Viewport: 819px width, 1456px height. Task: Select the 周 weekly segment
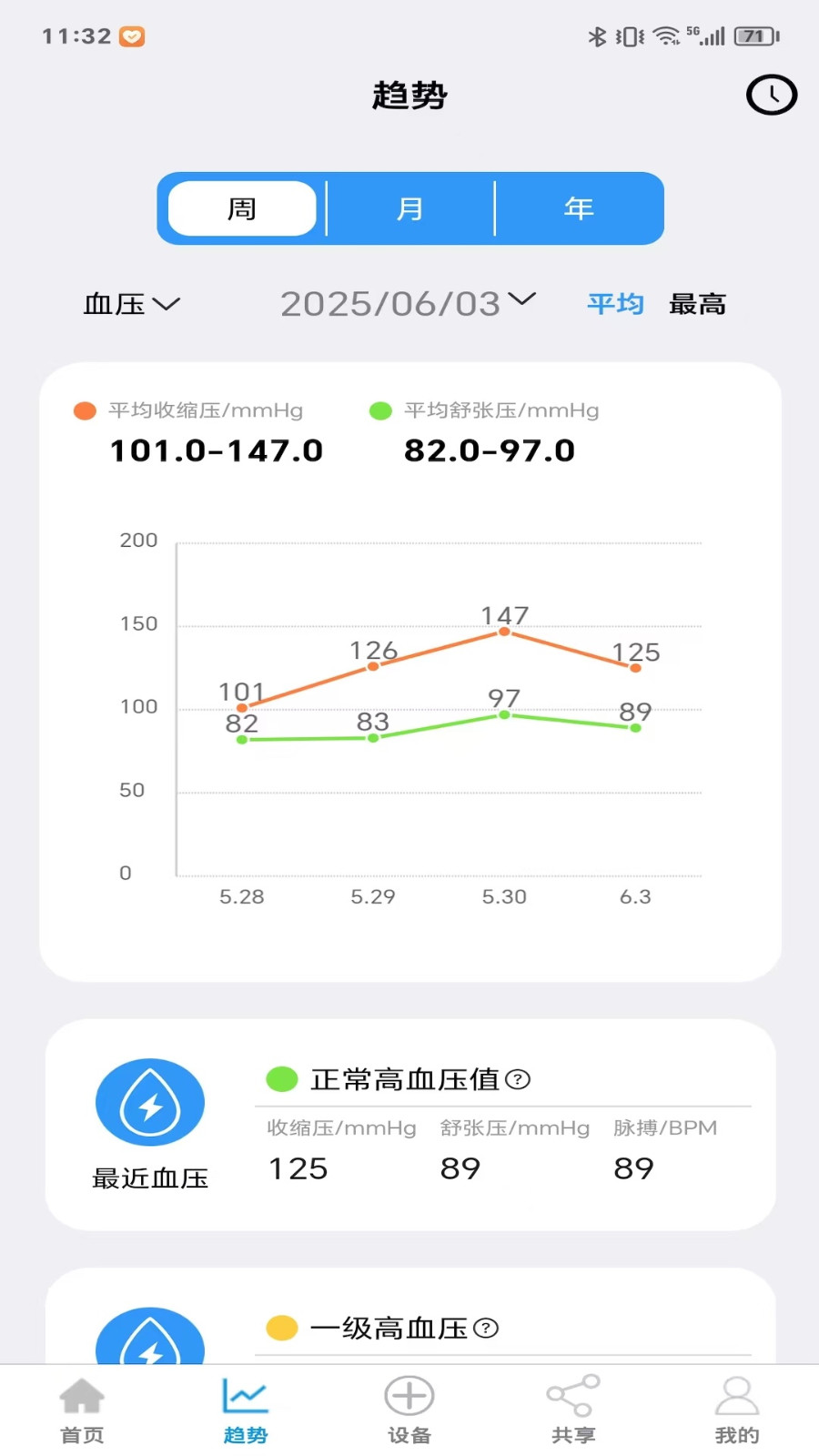click(242, 208)
